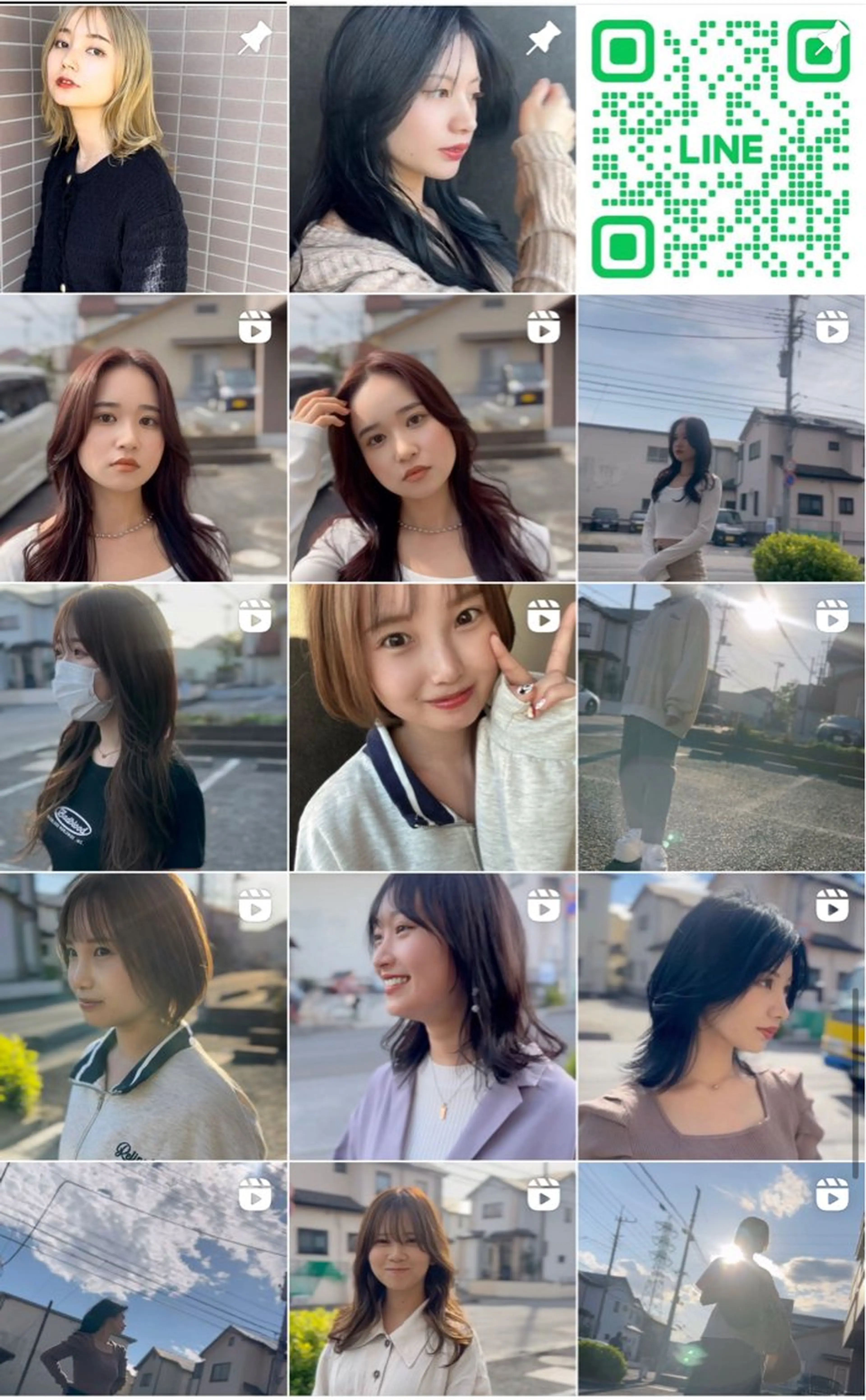
Task: Open reel of black wolf-cut woman in profile
Action: pyautogui.click(x=721, y=1017)
